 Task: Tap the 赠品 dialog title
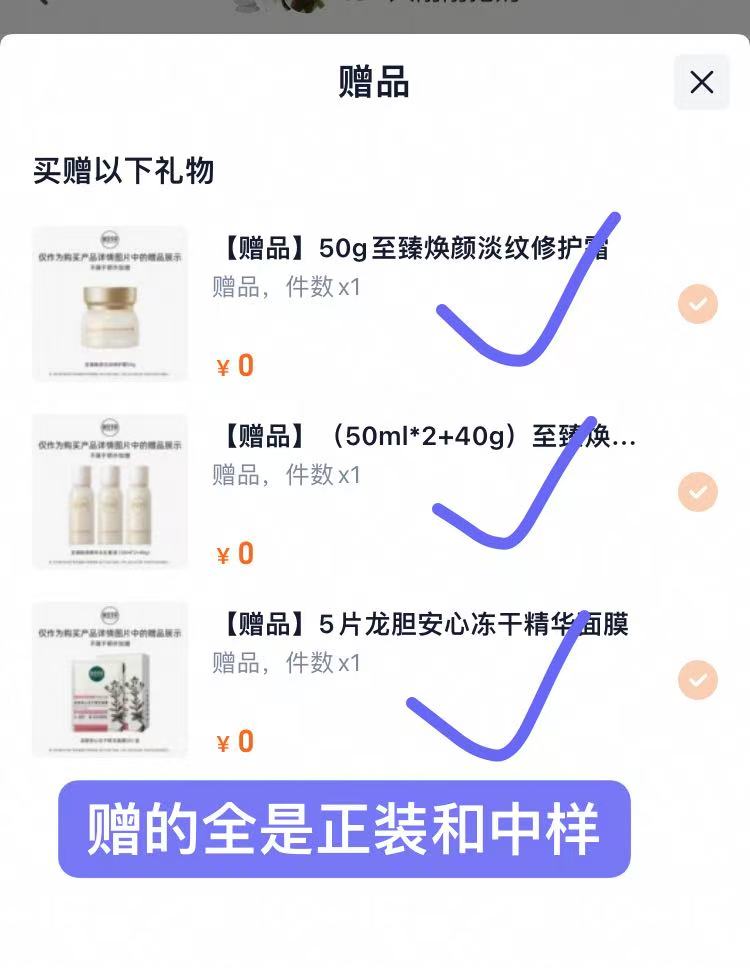tap(375, 83)
